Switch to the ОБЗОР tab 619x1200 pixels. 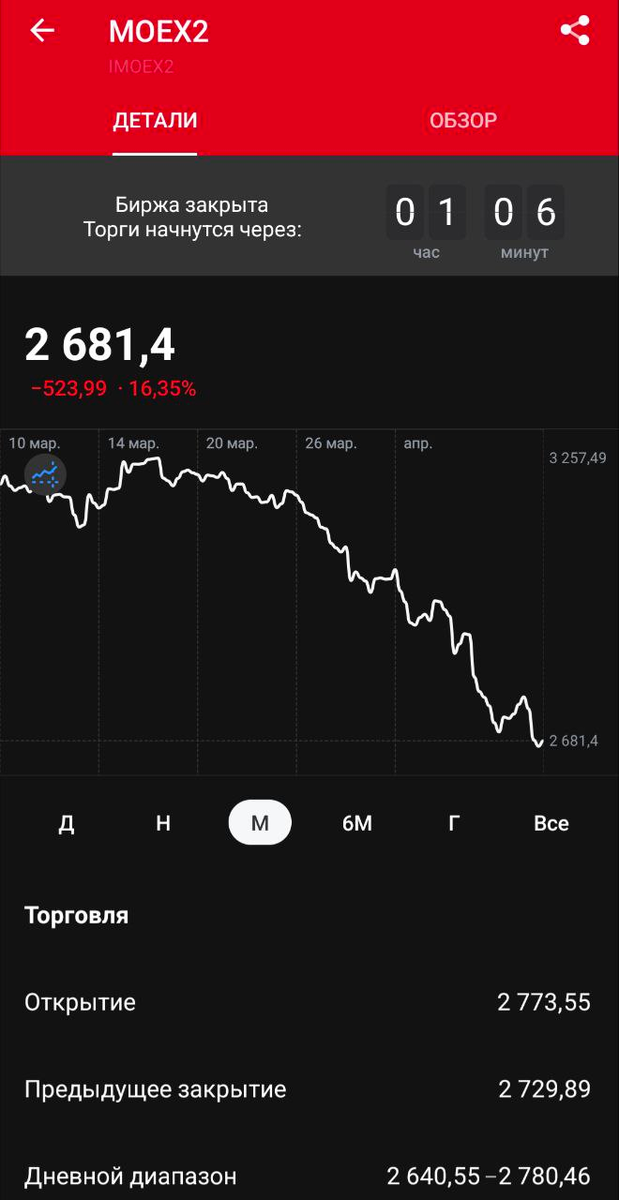[463, 121]
